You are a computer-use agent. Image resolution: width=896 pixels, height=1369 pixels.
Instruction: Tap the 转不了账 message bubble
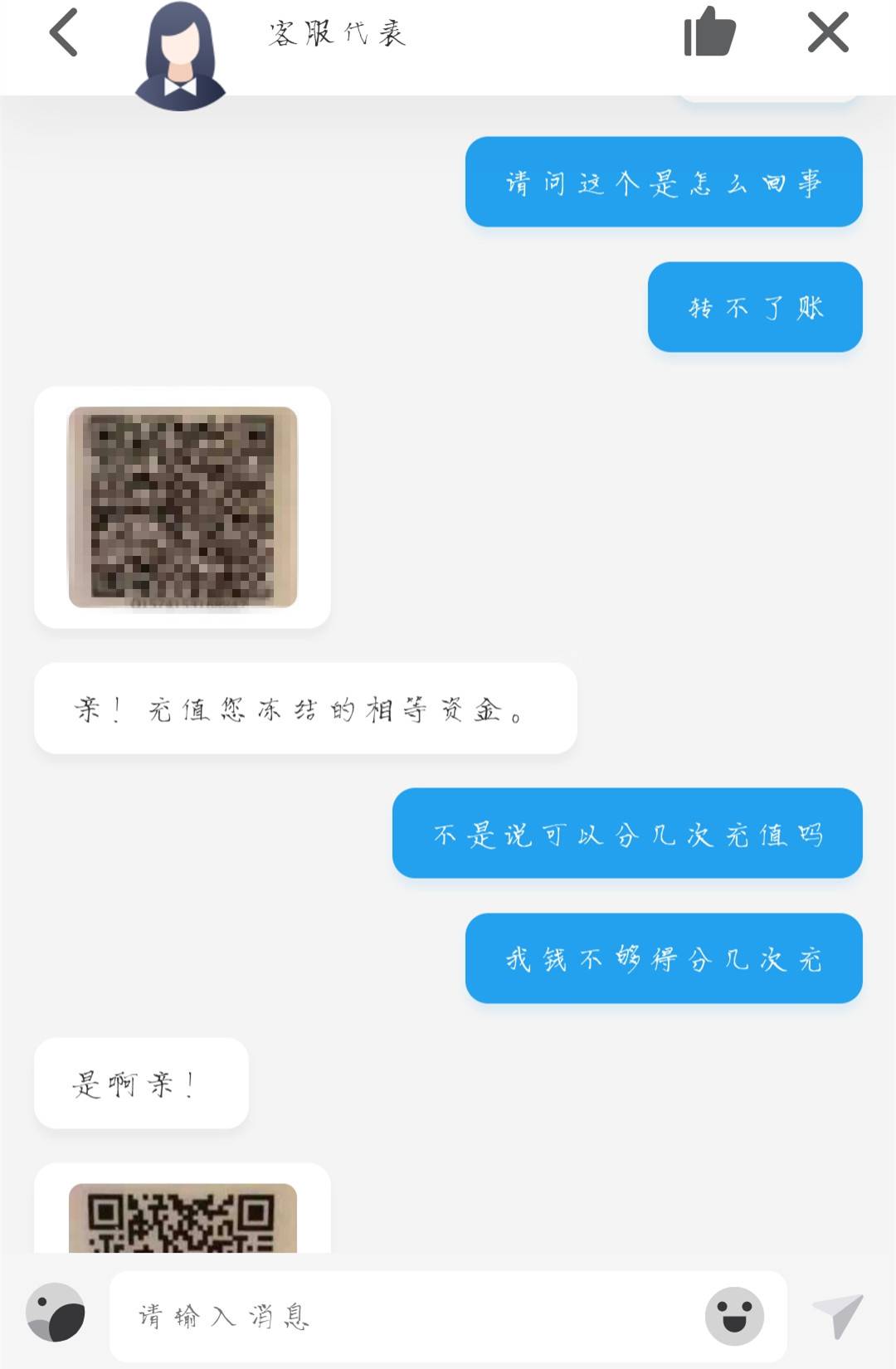coord(754,307)
